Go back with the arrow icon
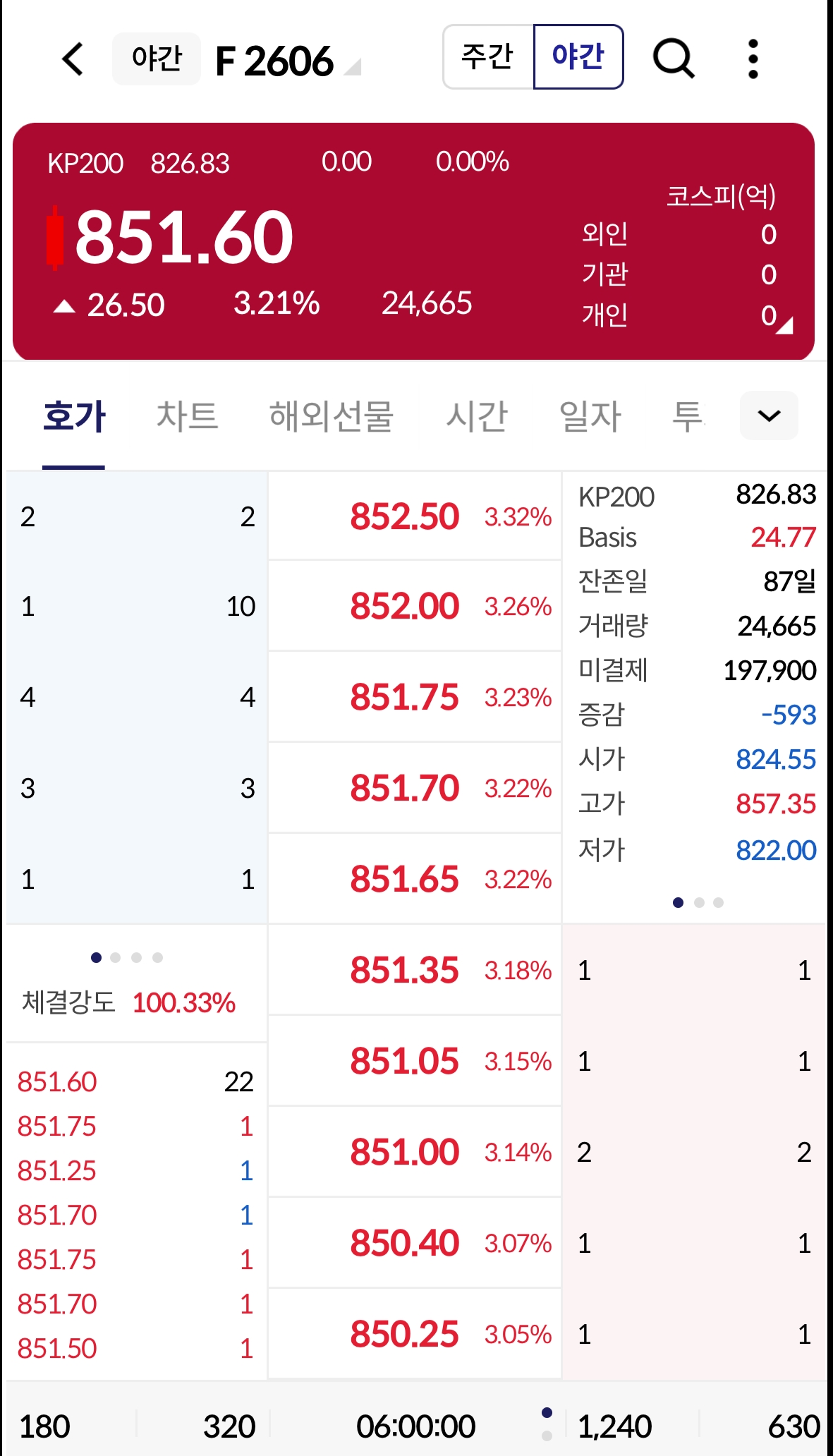Image resolution: width=833 pixels, height=1456 pixels. [x=73, y=59]
